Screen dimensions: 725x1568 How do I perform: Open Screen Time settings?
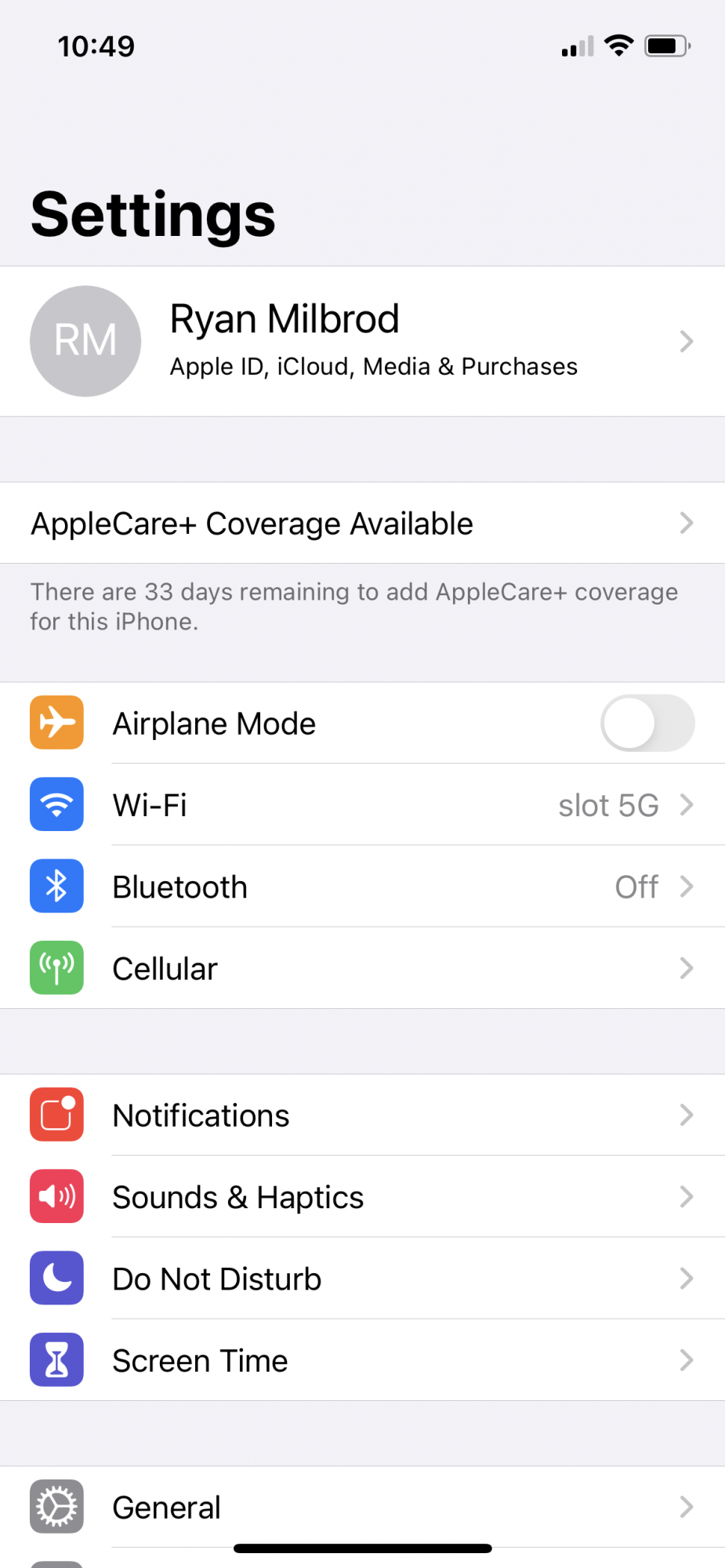point(362,1359)
